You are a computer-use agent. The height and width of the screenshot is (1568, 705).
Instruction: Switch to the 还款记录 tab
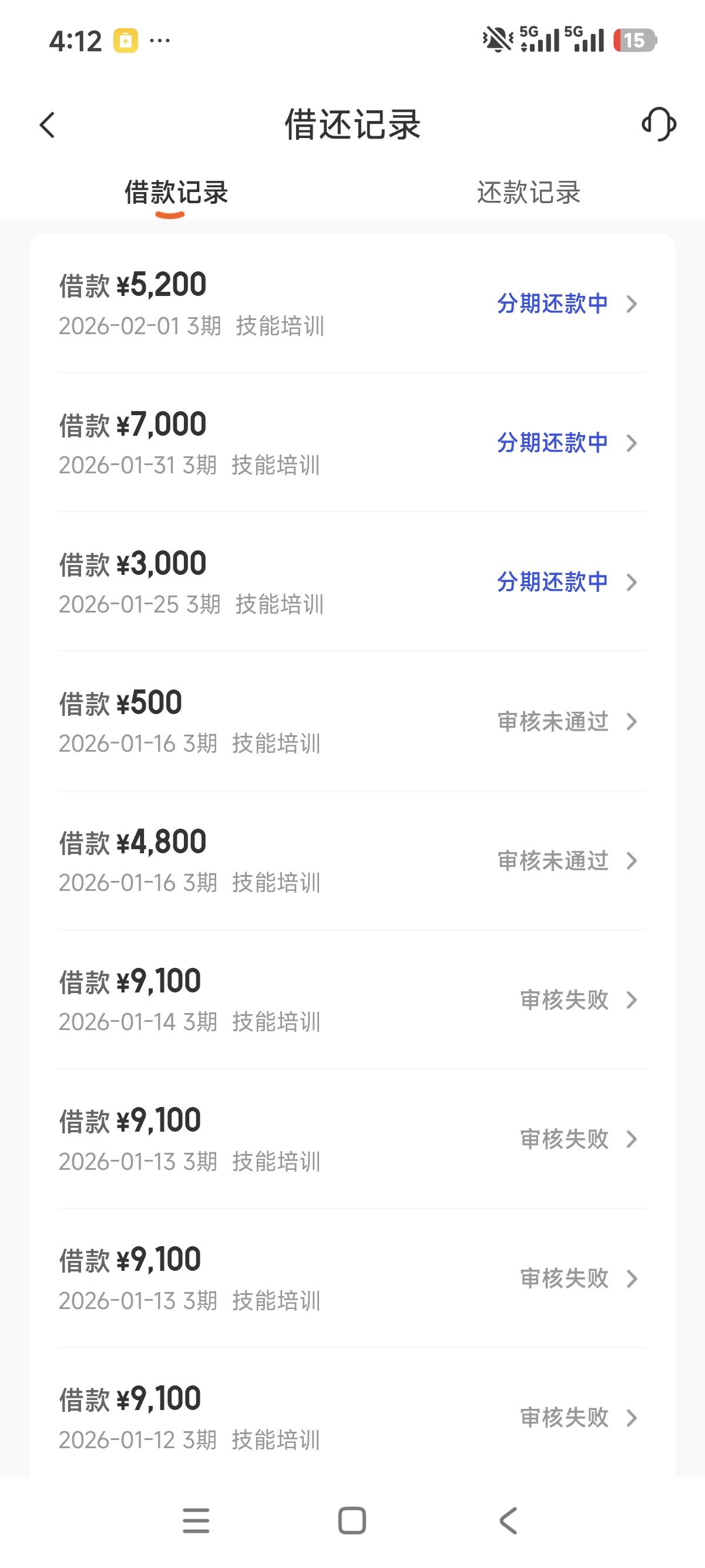pyautogui.click(x=528, y=193)
